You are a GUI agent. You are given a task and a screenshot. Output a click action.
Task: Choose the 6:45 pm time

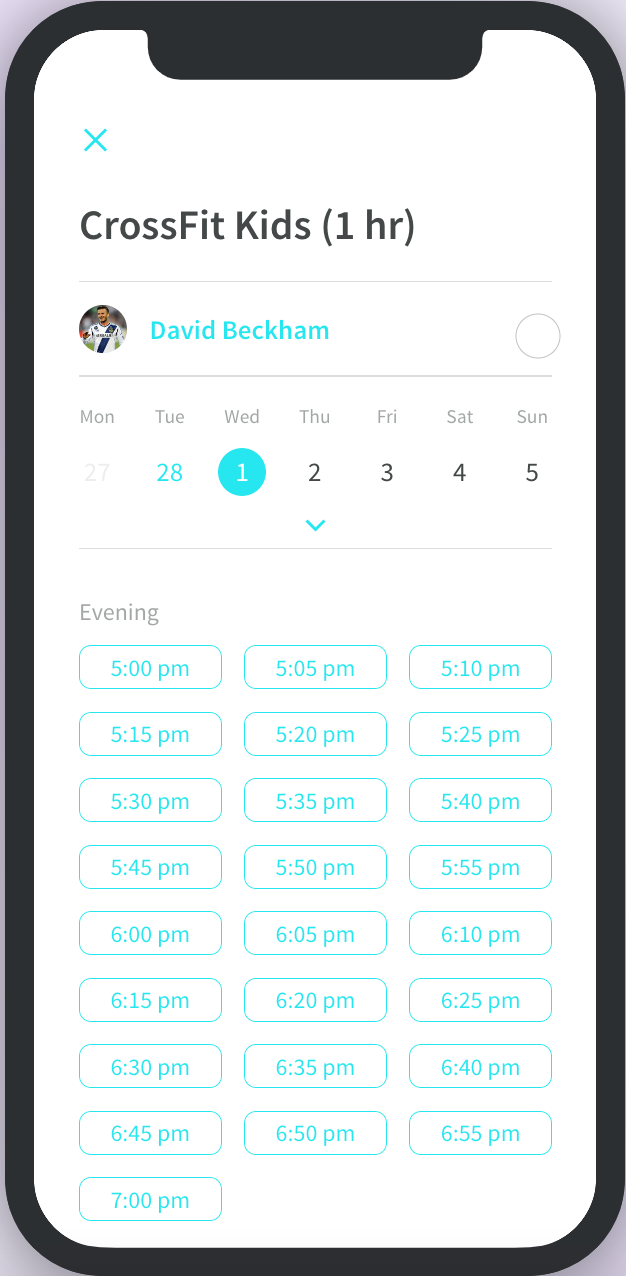click(150, 1133)
